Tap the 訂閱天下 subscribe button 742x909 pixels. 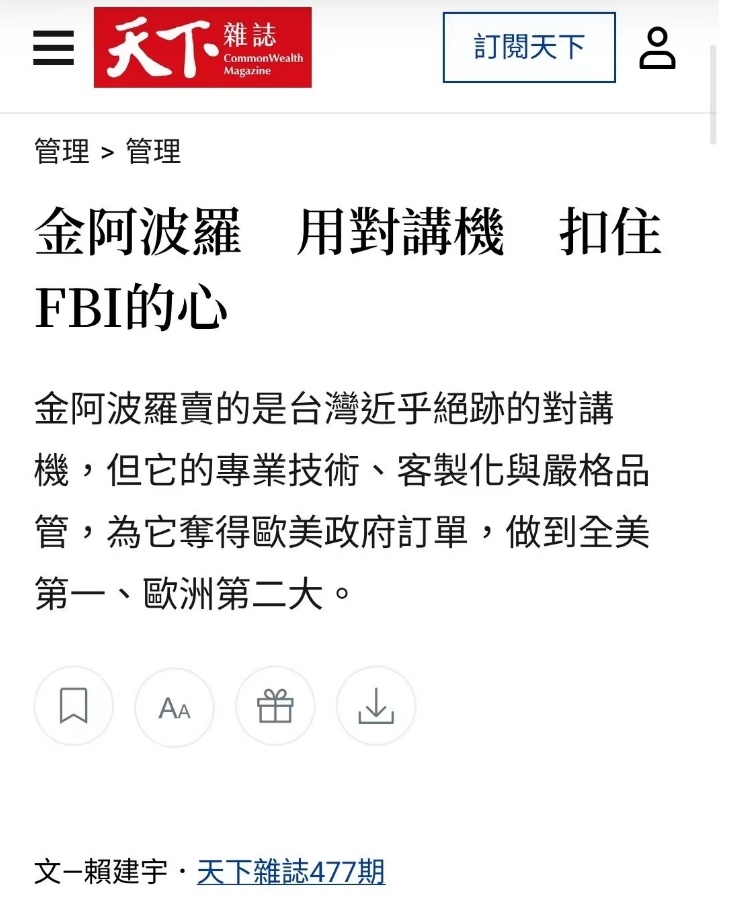point(529,48)
